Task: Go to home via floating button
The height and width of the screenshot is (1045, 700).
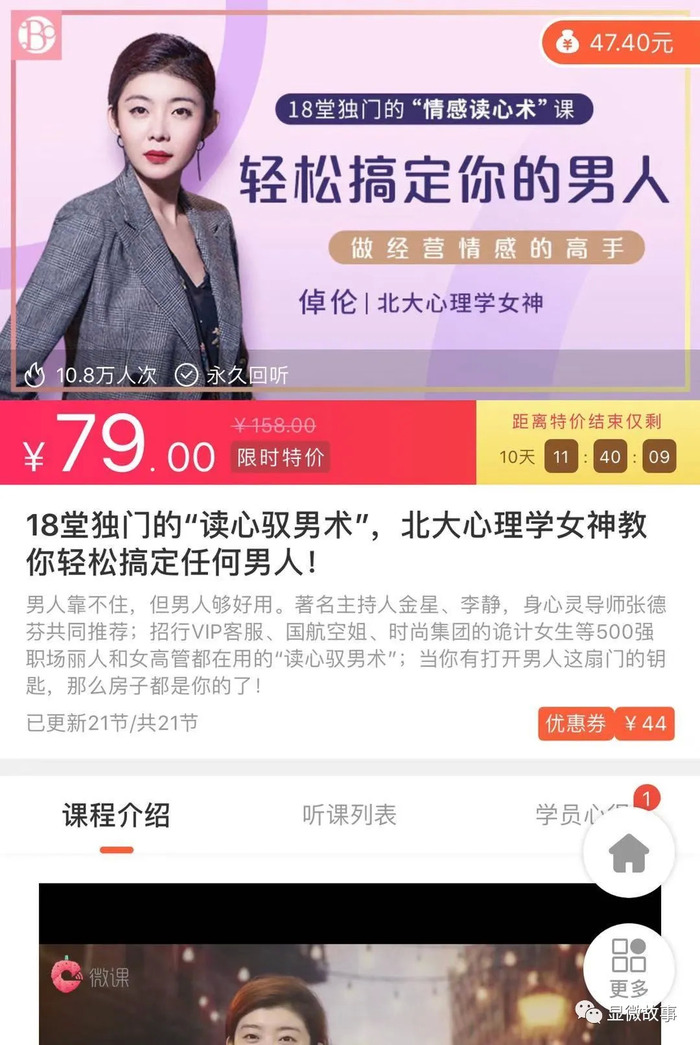Action: pyautogui.click(x=629, y=852)
